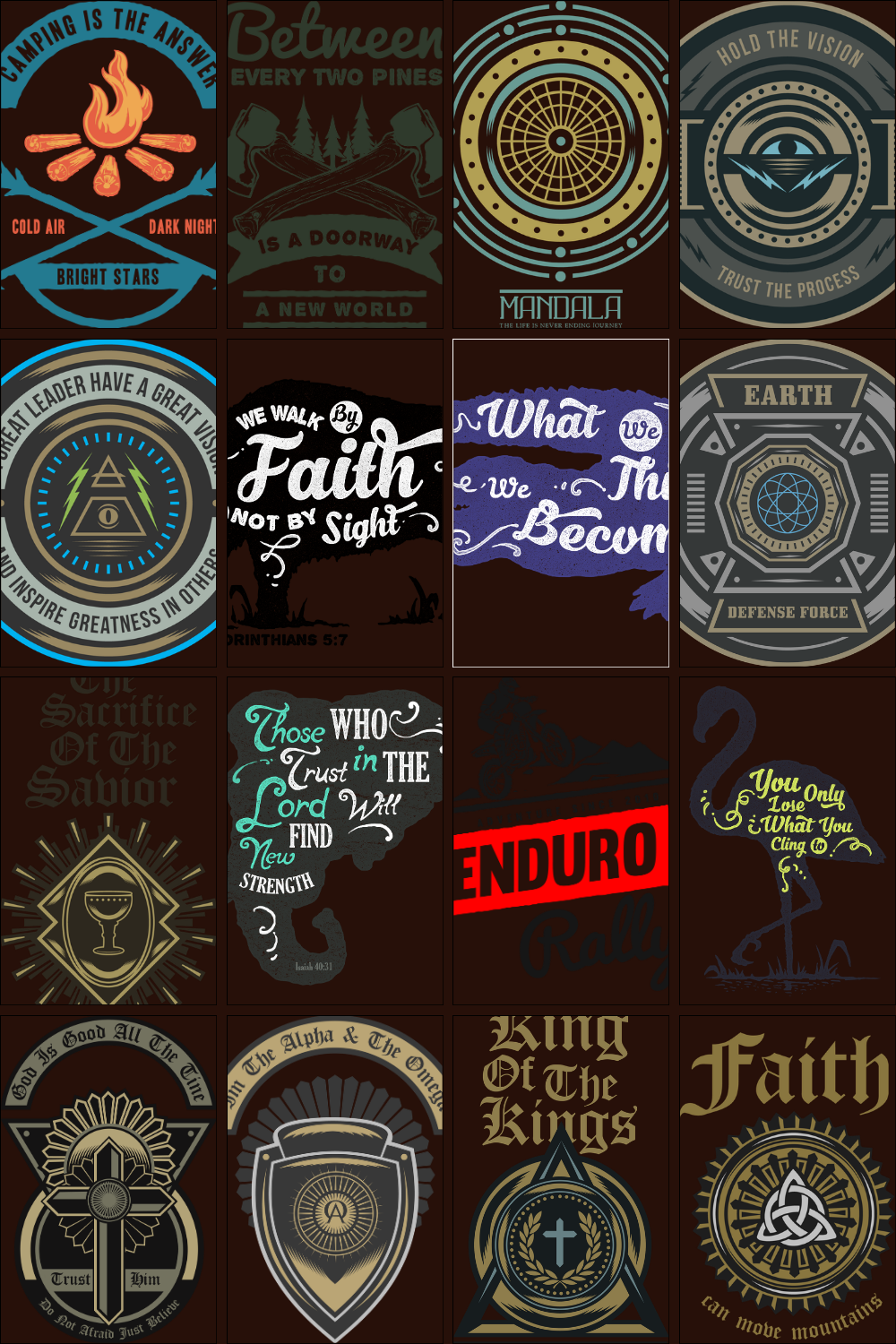
Task: Open the flamingo You Only Lose design
Action: (x=788, y=840)
